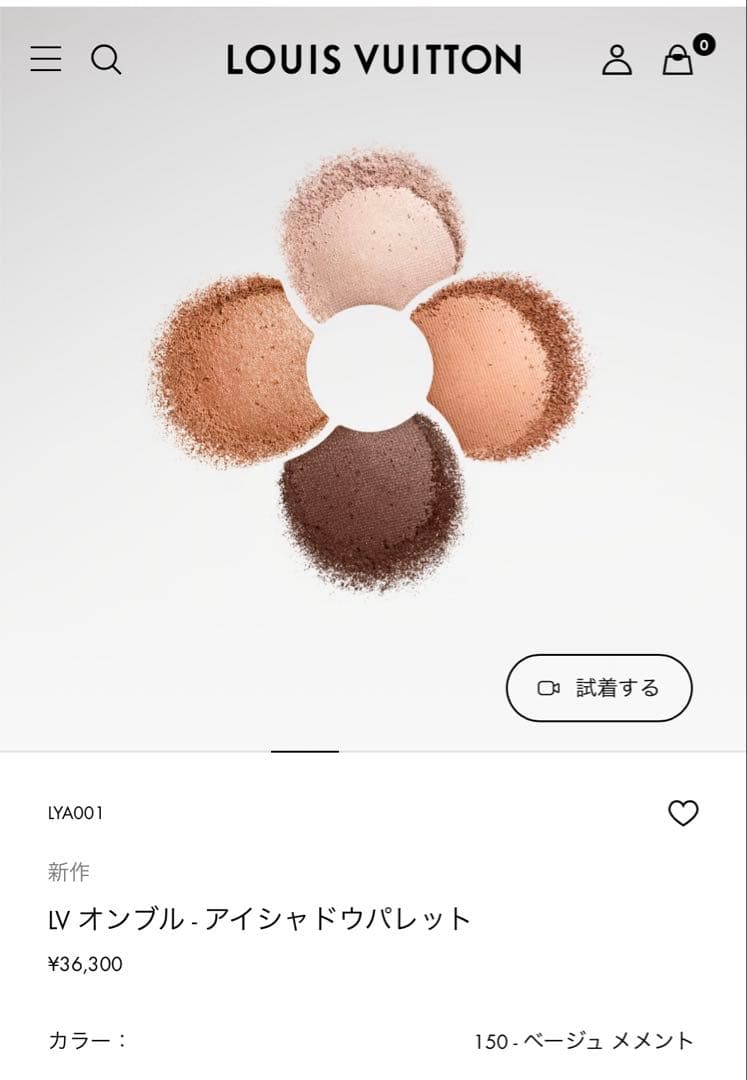Image resolution: width=747 pixels, height=1080 pixels.
Task: Open the shopping bag
Action: (678, 60)
